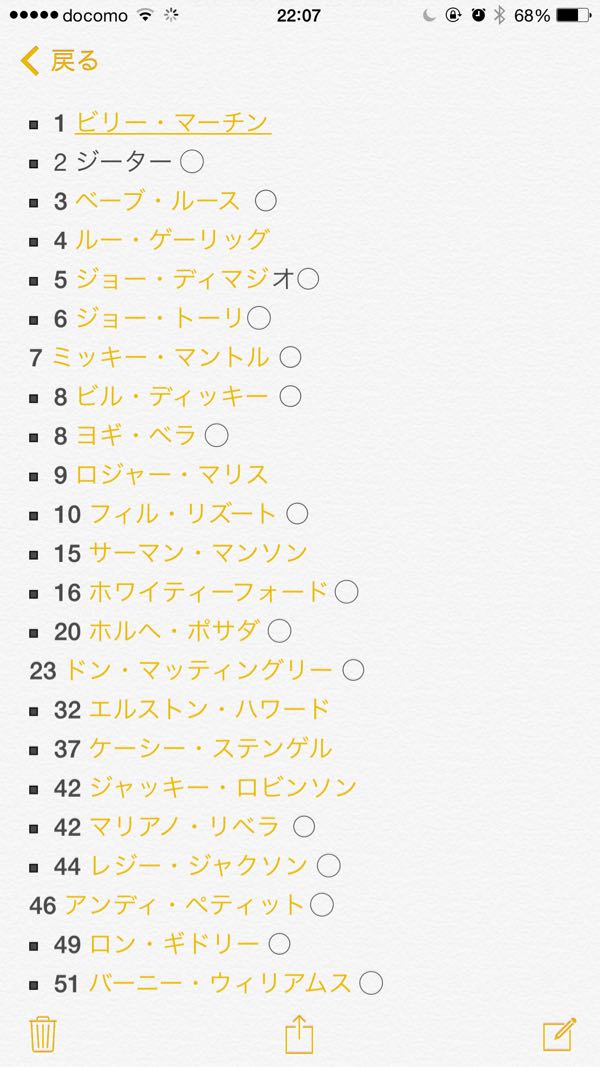
Task: Tap the ヨギ・ベラ link
Action: [x=136, y=435]
